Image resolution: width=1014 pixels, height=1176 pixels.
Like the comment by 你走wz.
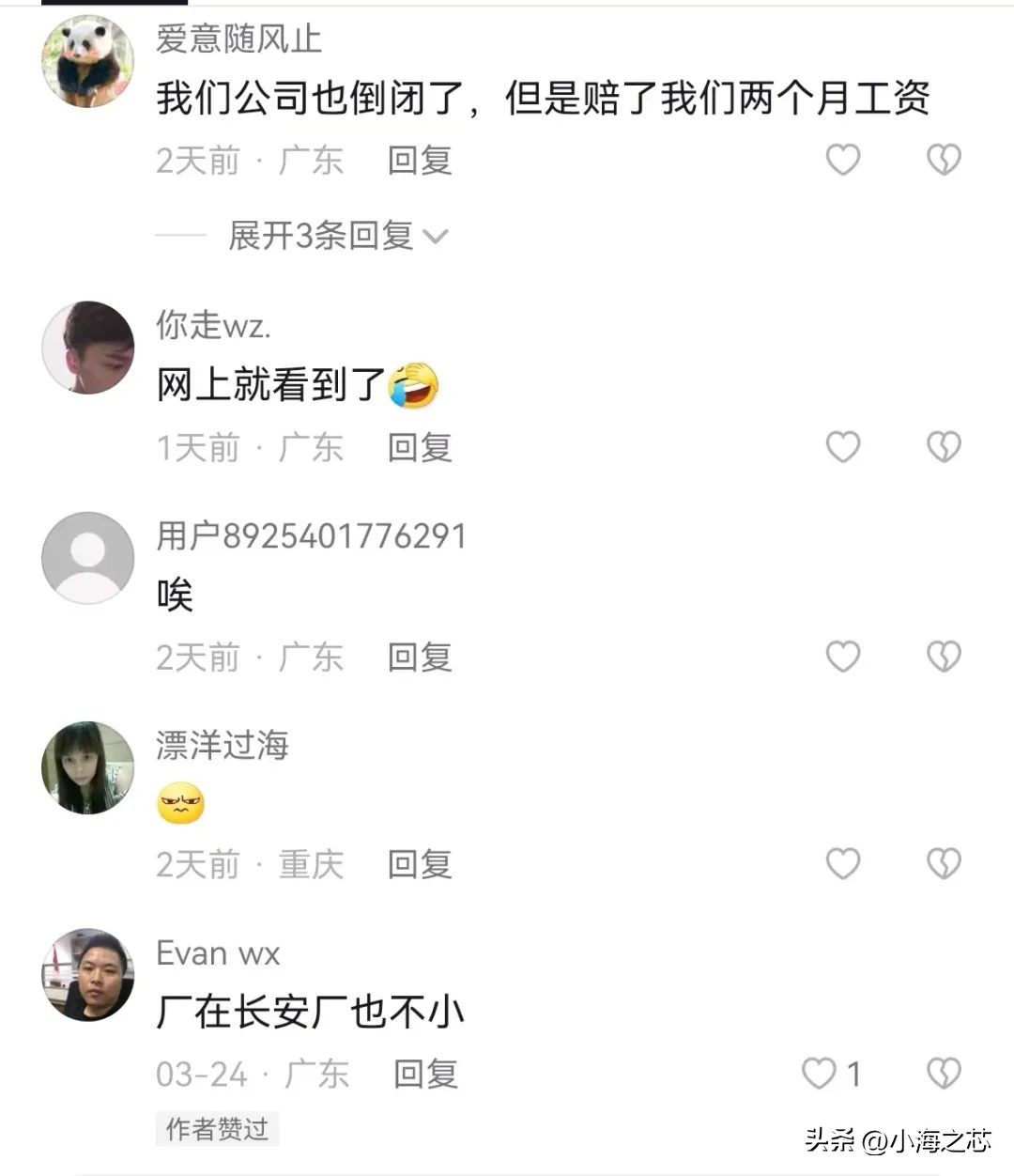click(x=842, y=447)
